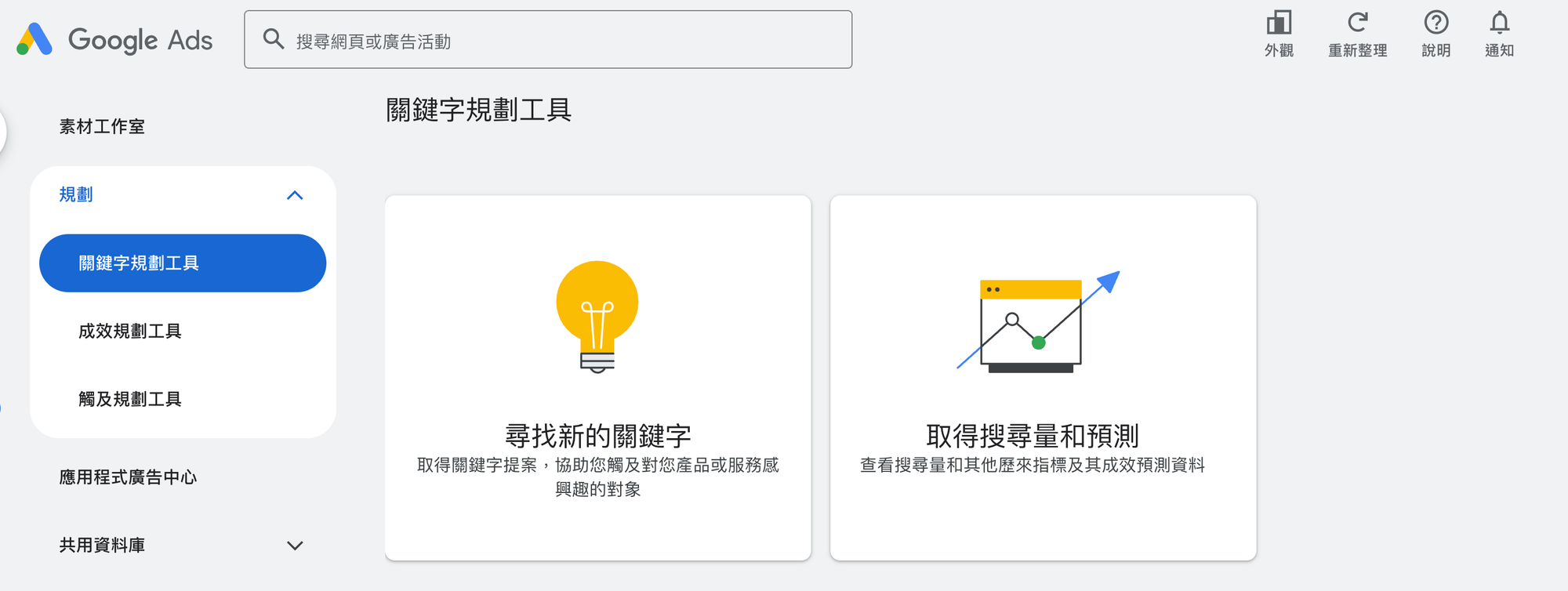Open the 通知 notifications bell
This screenshot has height=591, width=1568.
1499,34
